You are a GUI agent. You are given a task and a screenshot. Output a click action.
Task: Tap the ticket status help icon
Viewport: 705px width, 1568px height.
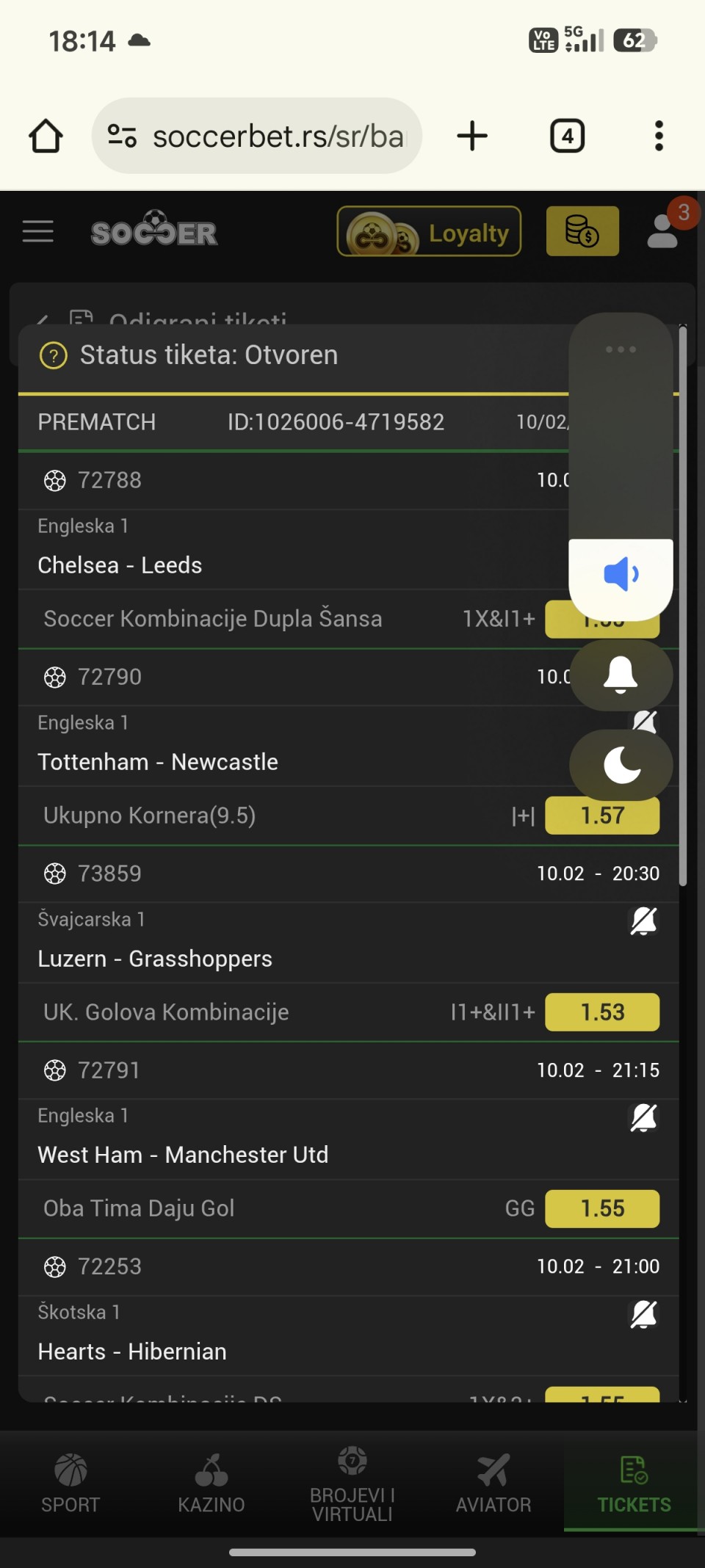[x=53, y=356]
